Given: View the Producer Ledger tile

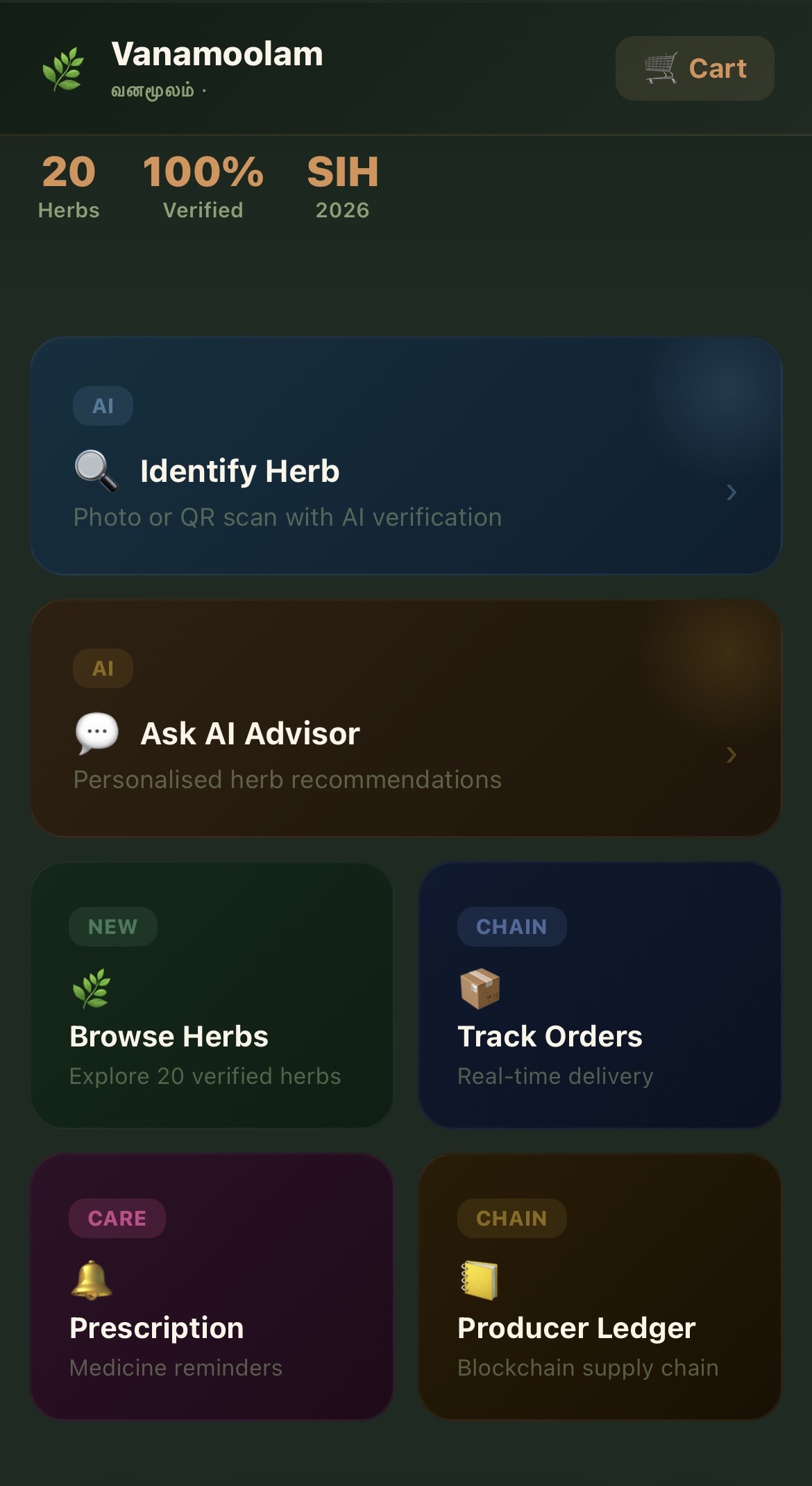Looking at the screenshot, I should click(x=600, y=1287).
